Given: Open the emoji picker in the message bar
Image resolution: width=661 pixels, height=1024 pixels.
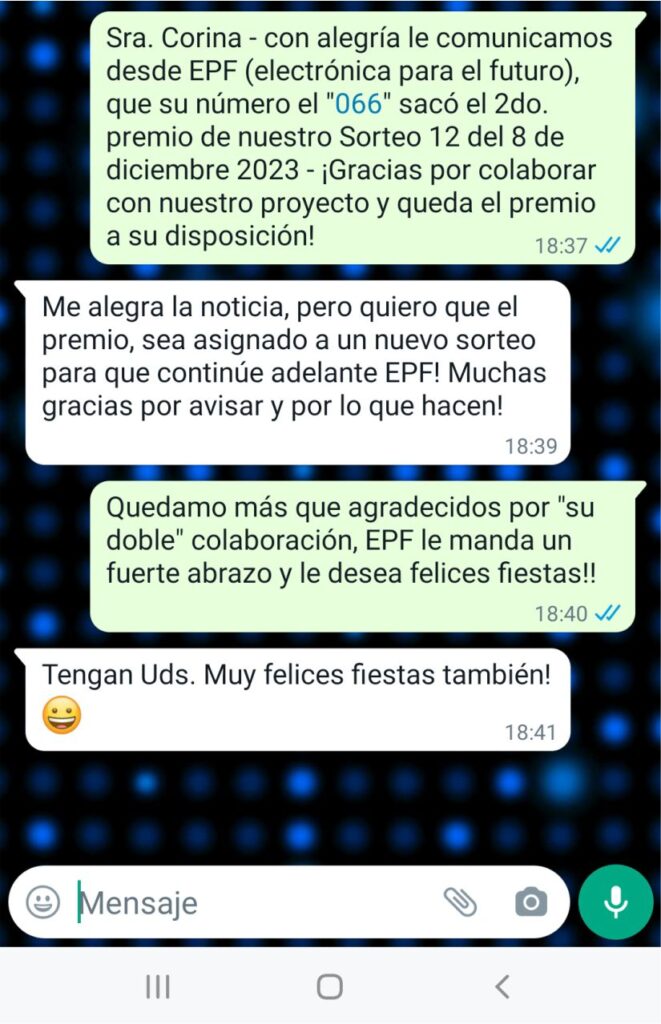Looking at the screenshot, I should coord(43,903).
